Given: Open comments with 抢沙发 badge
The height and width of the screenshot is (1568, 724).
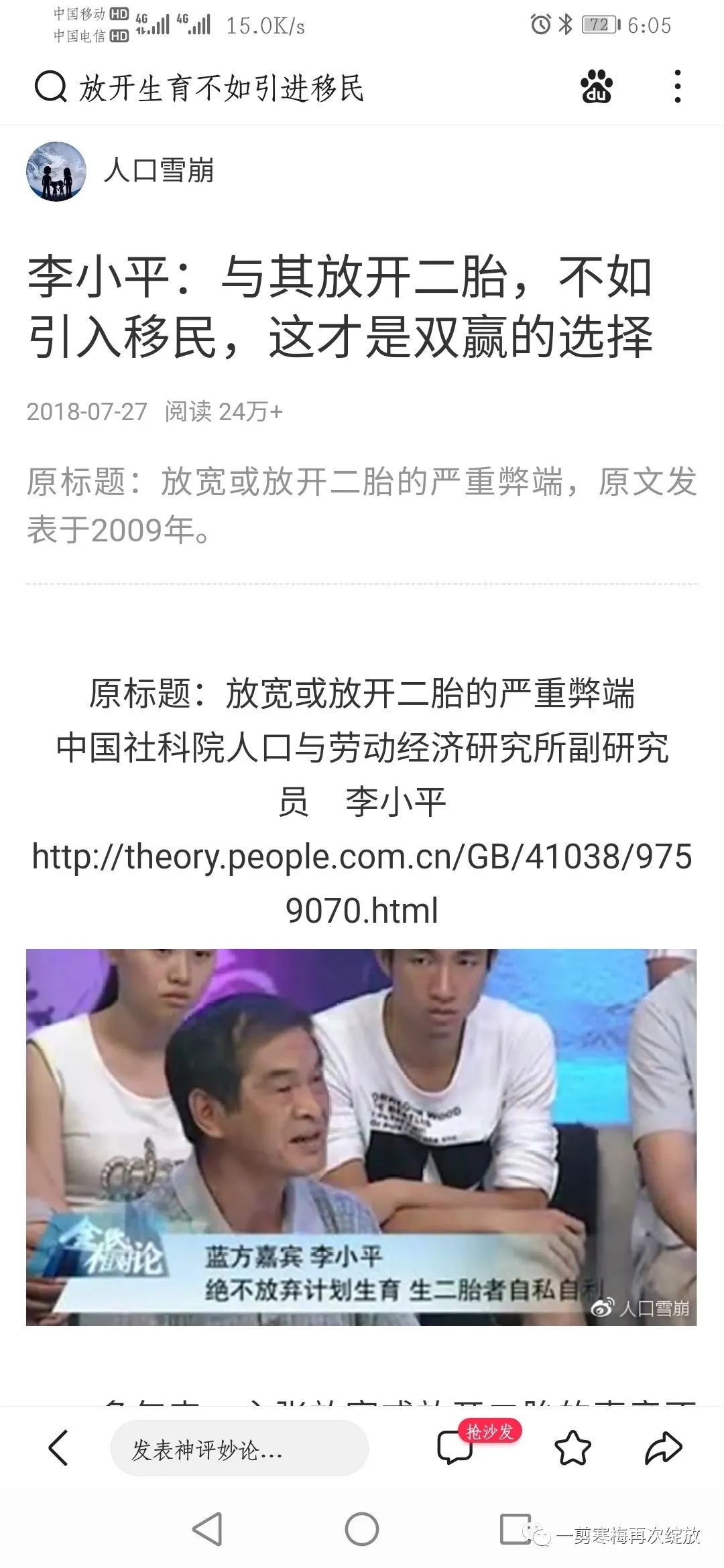Looking at the screenshot, I should 456,1448.
